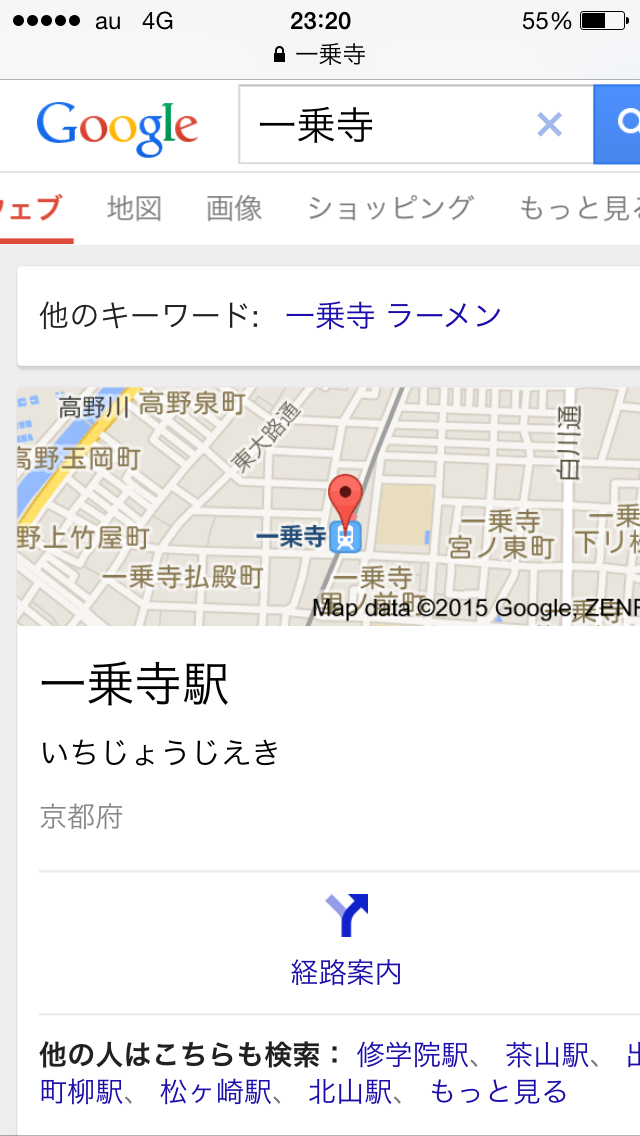
Task: Switch to the 画像 tab
Action: coord(234,208)
